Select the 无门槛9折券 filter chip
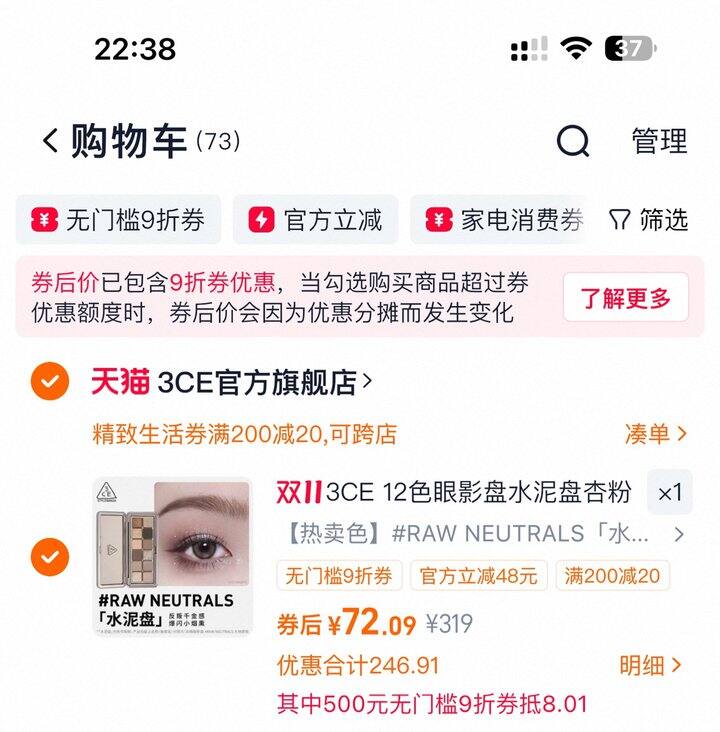Screen dimensions: 720x732 pos(118,220)
